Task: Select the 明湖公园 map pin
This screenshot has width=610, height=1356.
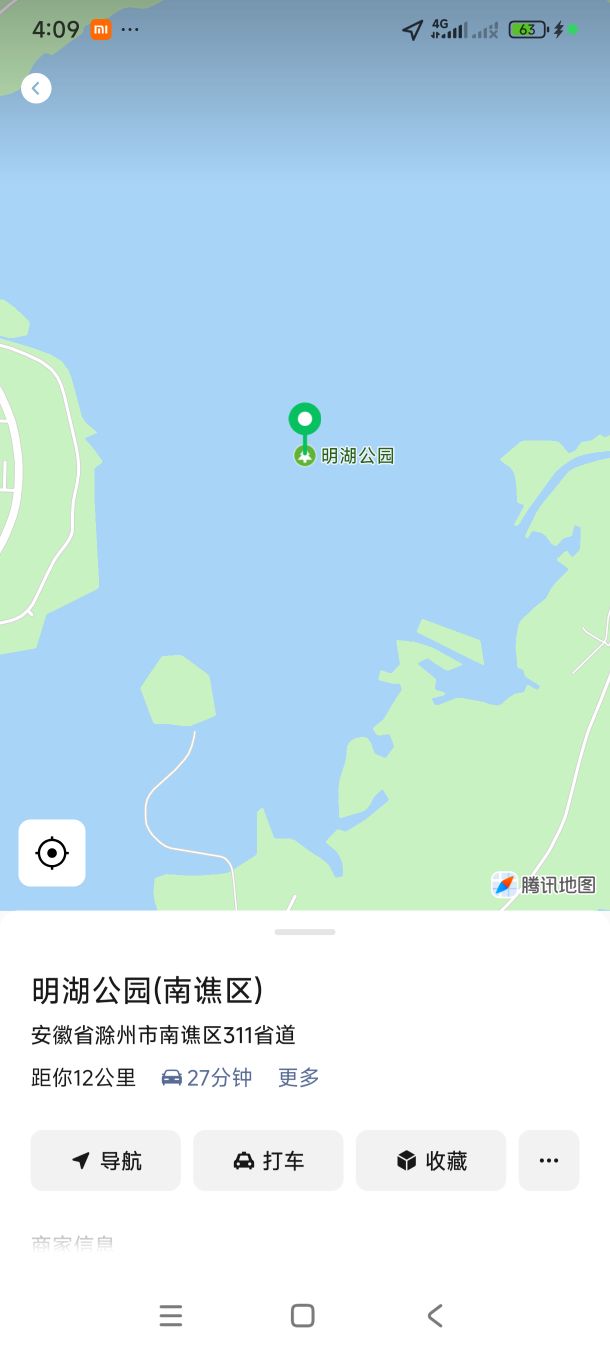Action: 305,421
